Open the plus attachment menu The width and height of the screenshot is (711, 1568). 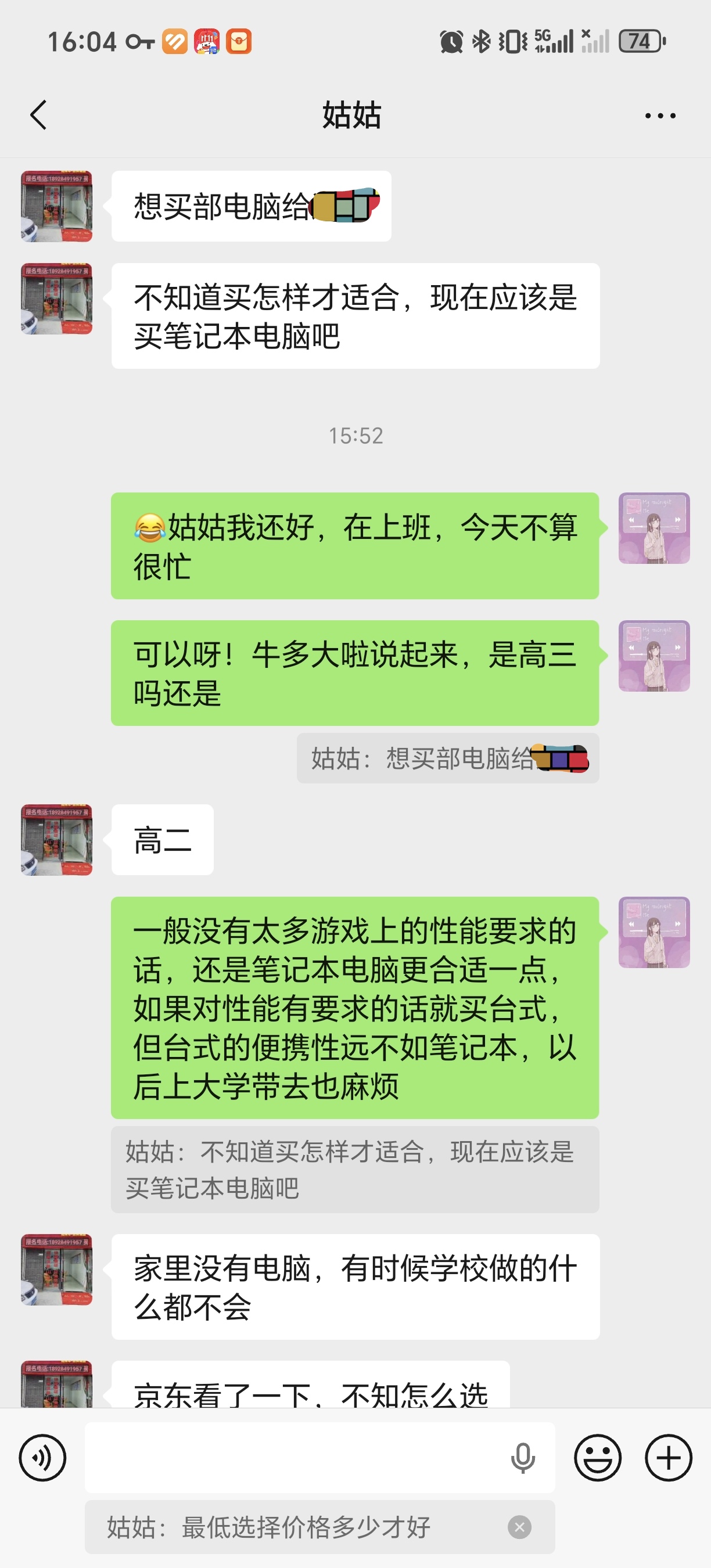point(669,1458)
